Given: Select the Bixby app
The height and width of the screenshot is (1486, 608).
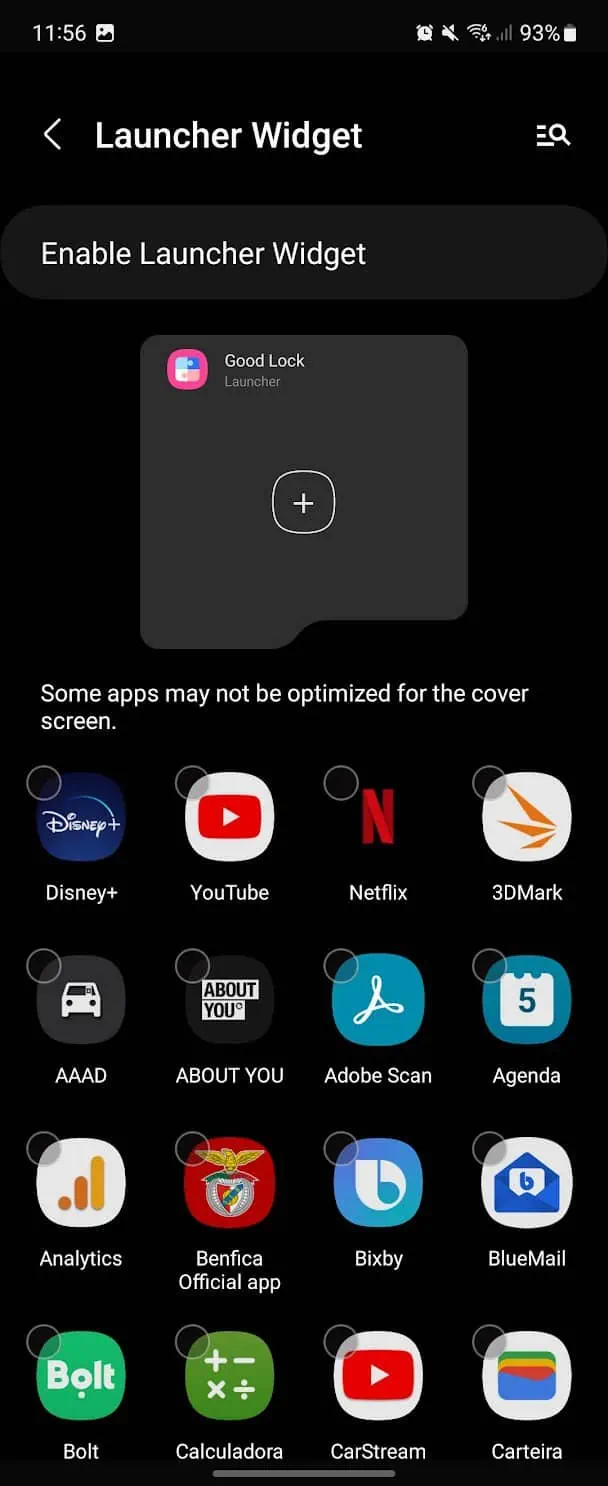Looking at the screenshot, I should (378, 1183).
